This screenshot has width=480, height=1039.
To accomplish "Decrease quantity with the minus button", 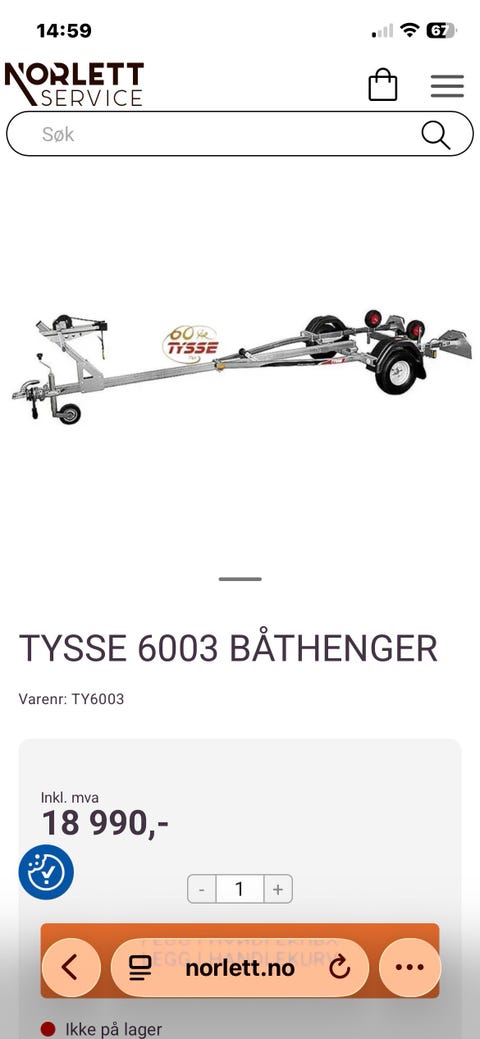I will pos(202,889).
